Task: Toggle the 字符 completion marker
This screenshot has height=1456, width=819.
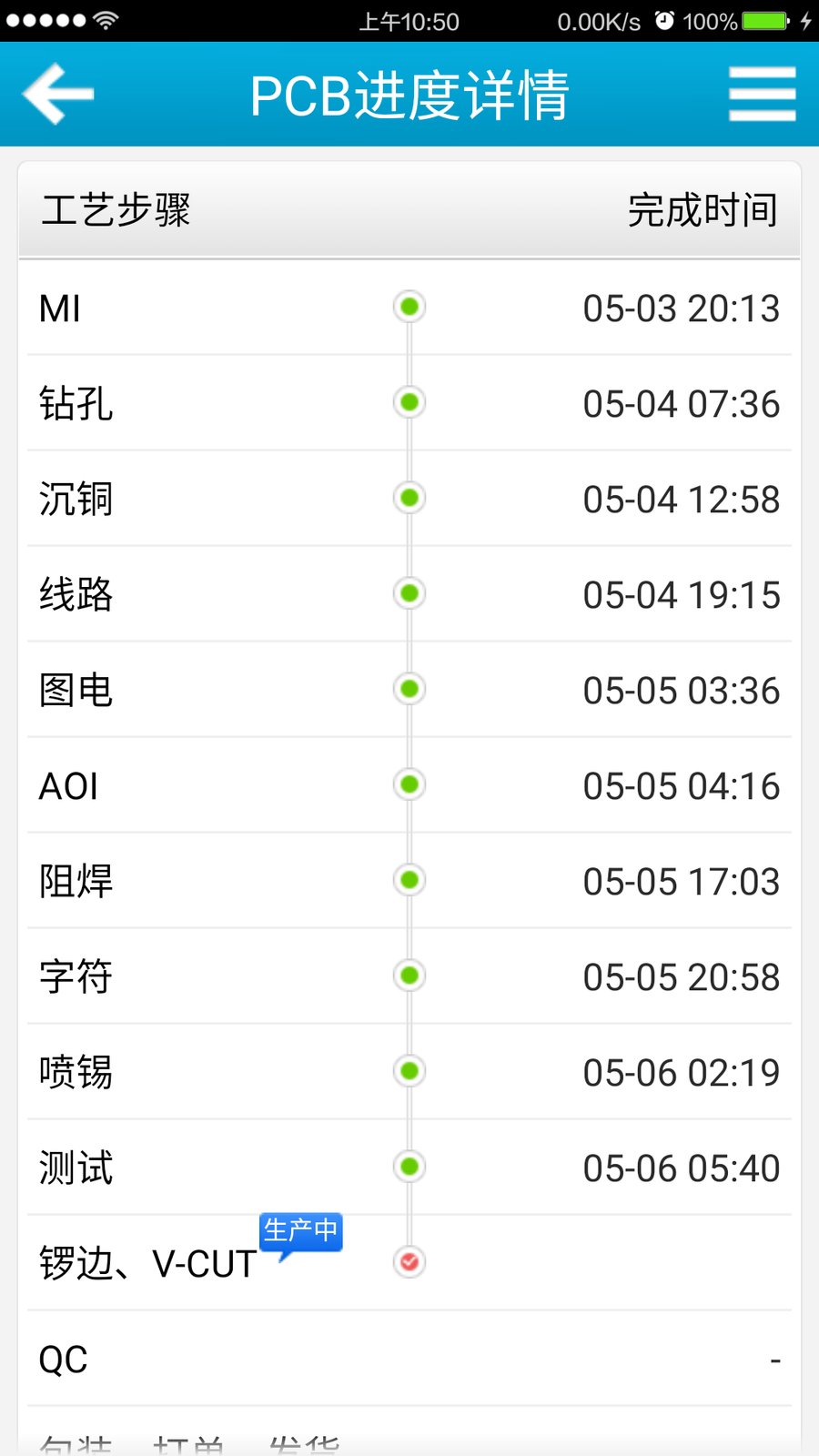Action: pyautogui.click(x=409, y=975)
